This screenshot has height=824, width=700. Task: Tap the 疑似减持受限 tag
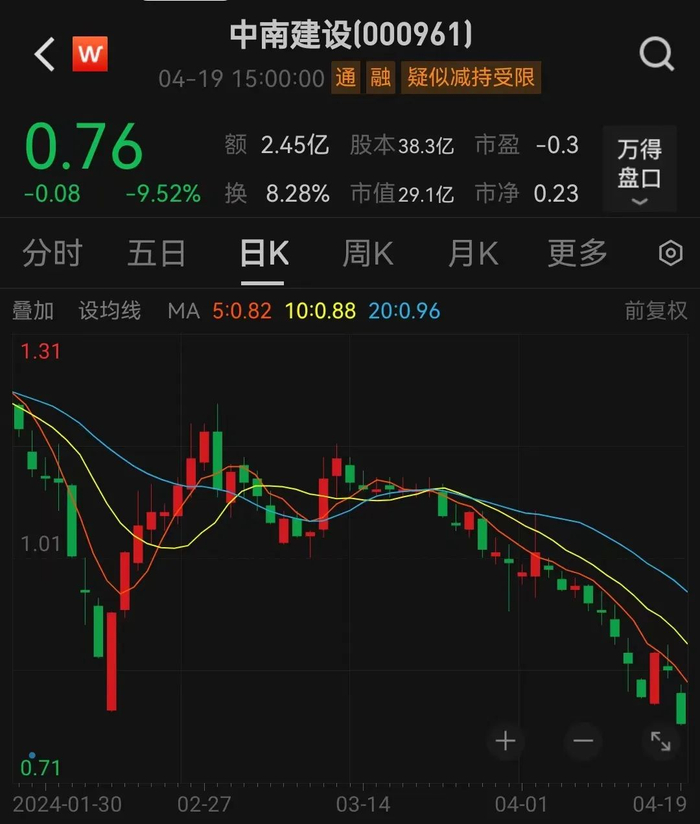pos(470,78)
